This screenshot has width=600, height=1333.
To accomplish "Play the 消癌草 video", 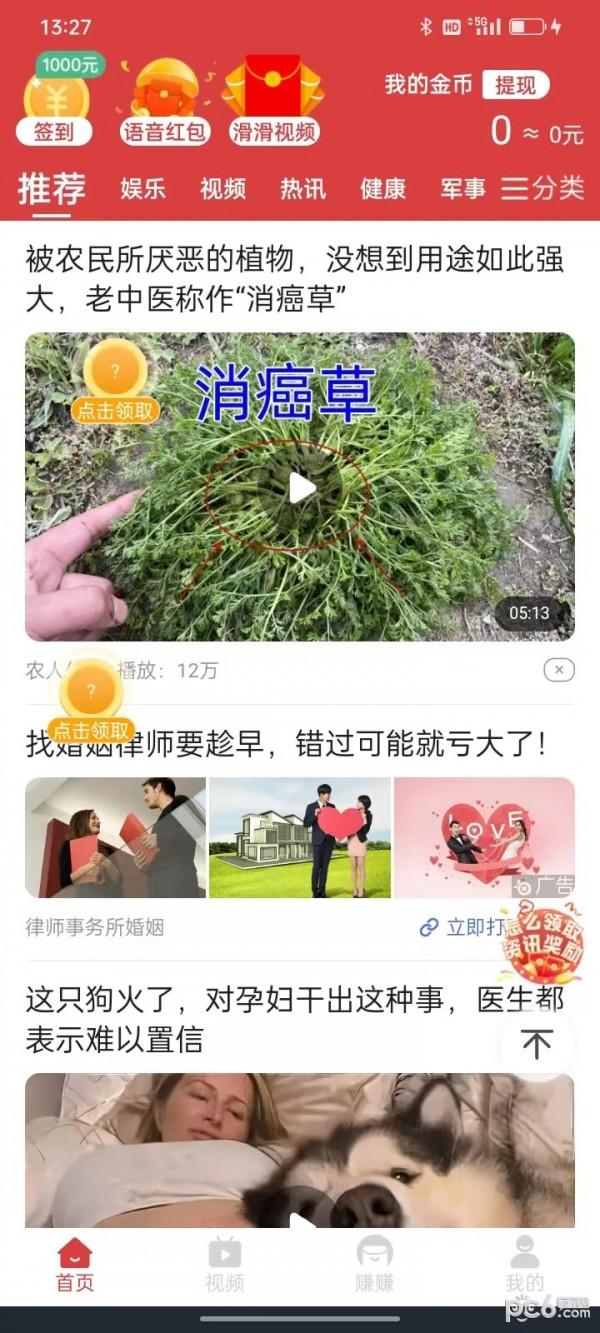I will point(301,488).
